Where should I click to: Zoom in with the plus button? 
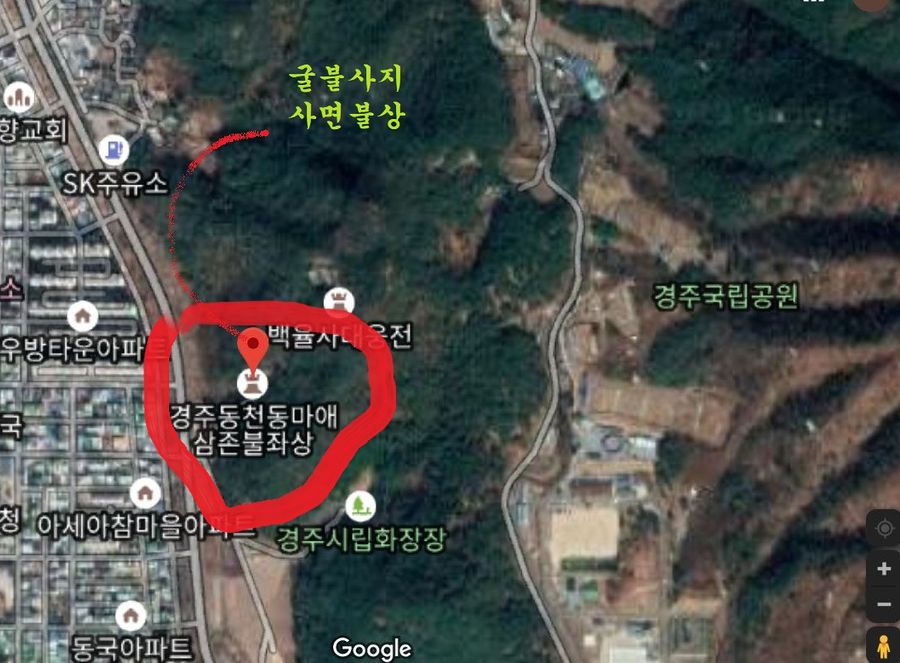[883, 569]
